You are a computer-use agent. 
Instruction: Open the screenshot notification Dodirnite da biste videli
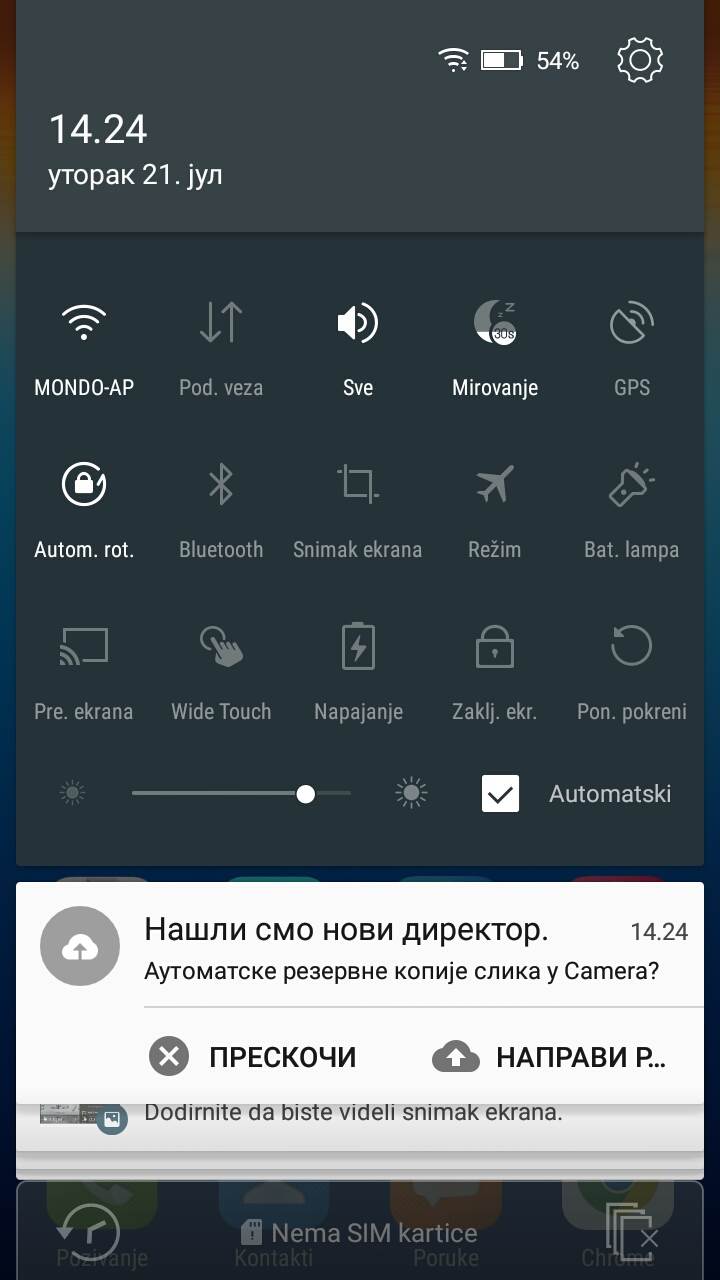pyautogui.click(x=353, y=1113)
